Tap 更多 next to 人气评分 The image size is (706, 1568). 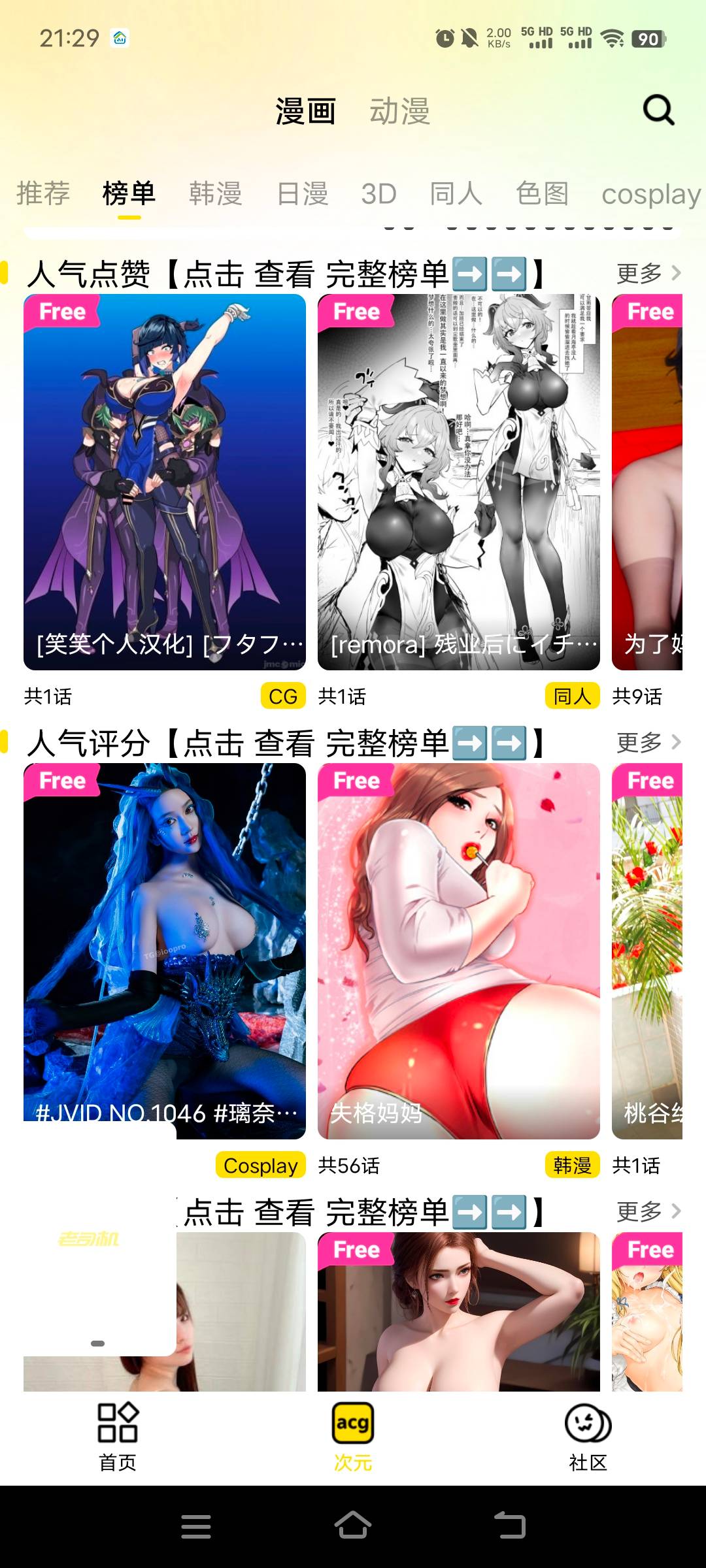coord(648,742)
